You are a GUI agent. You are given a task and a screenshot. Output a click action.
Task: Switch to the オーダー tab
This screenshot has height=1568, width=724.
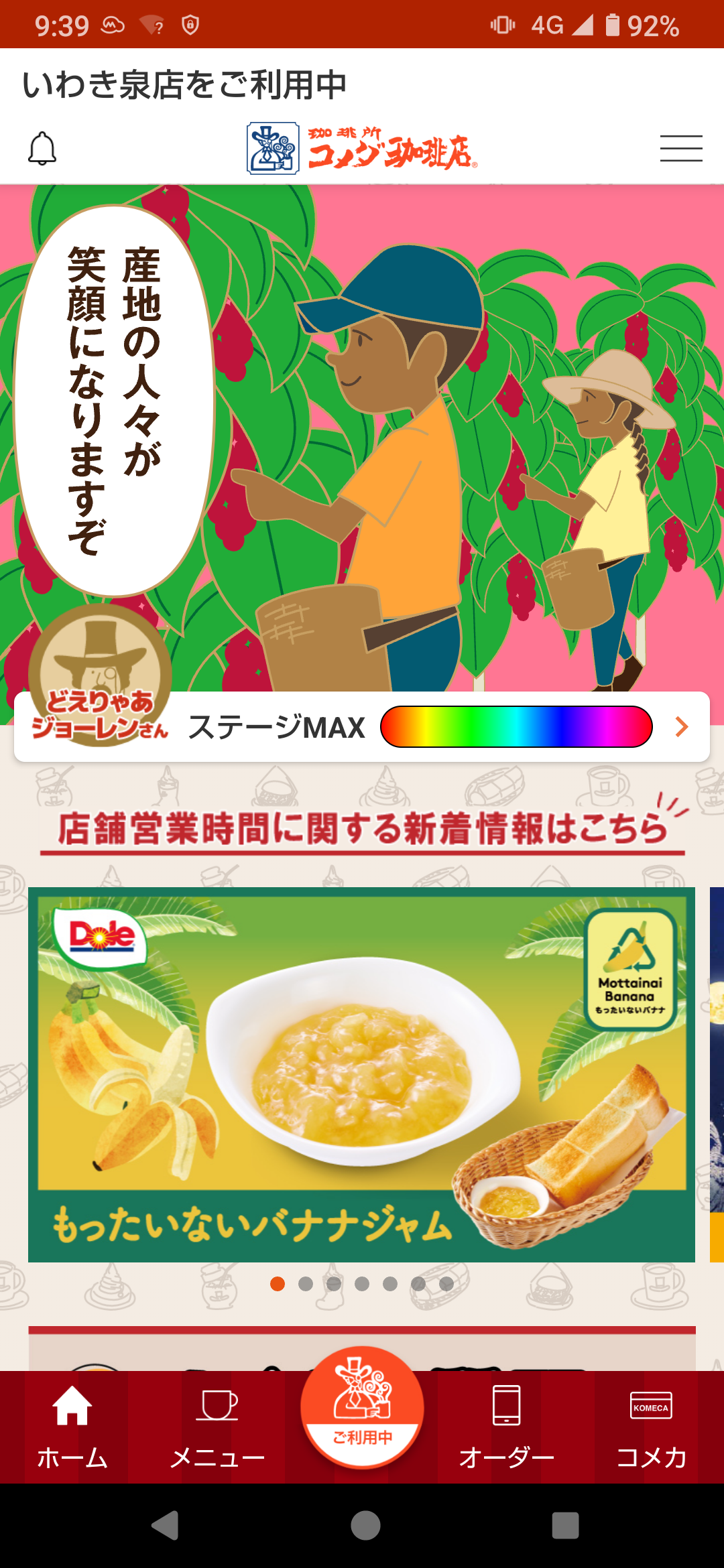click(507, 1427)
